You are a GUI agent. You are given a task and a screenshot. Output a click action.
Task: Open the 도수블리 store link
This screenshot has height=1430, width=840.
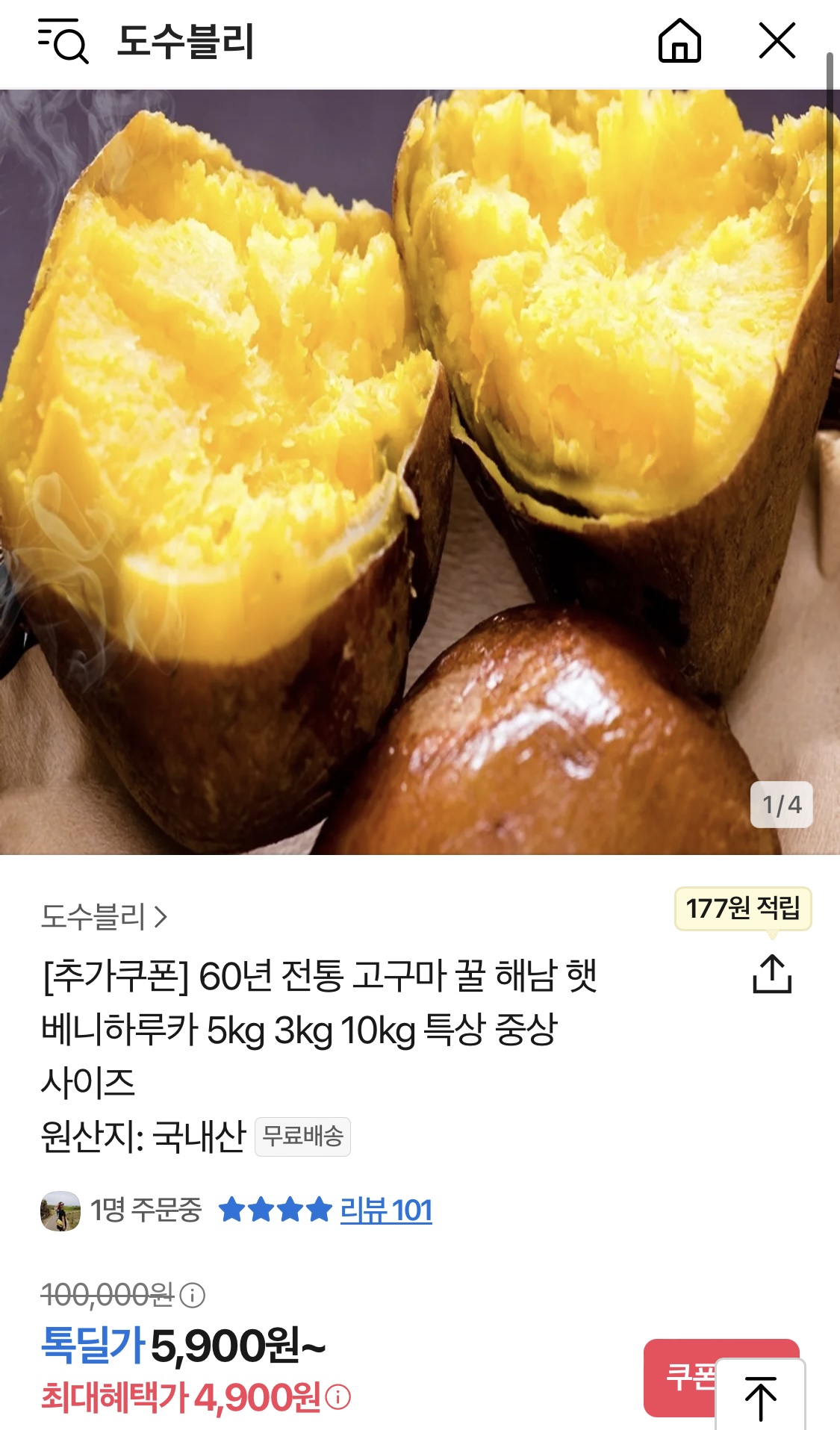tap(104, 916)
